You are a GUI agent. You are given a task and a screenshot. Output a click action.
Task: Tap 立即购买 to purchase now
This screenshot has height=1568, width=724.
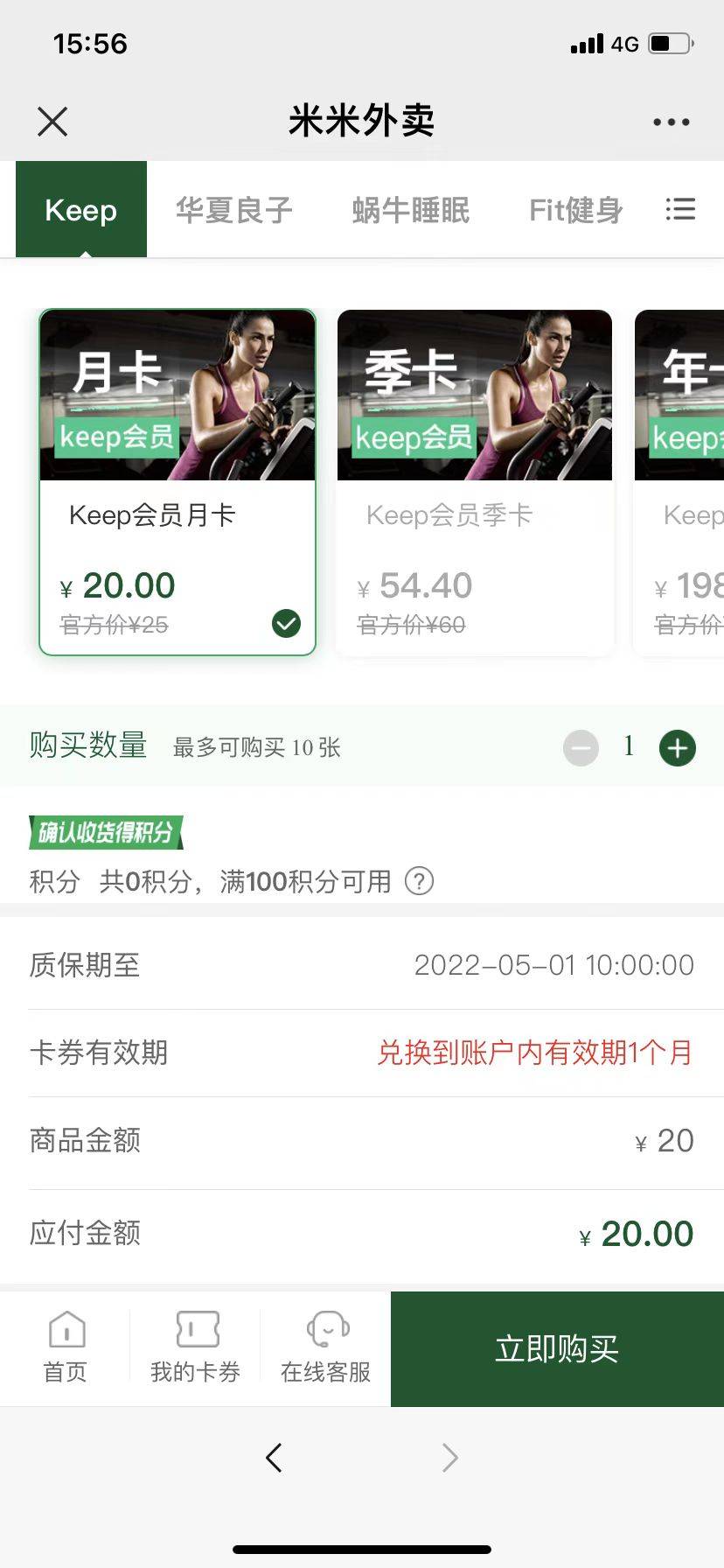pos(556,1348)
